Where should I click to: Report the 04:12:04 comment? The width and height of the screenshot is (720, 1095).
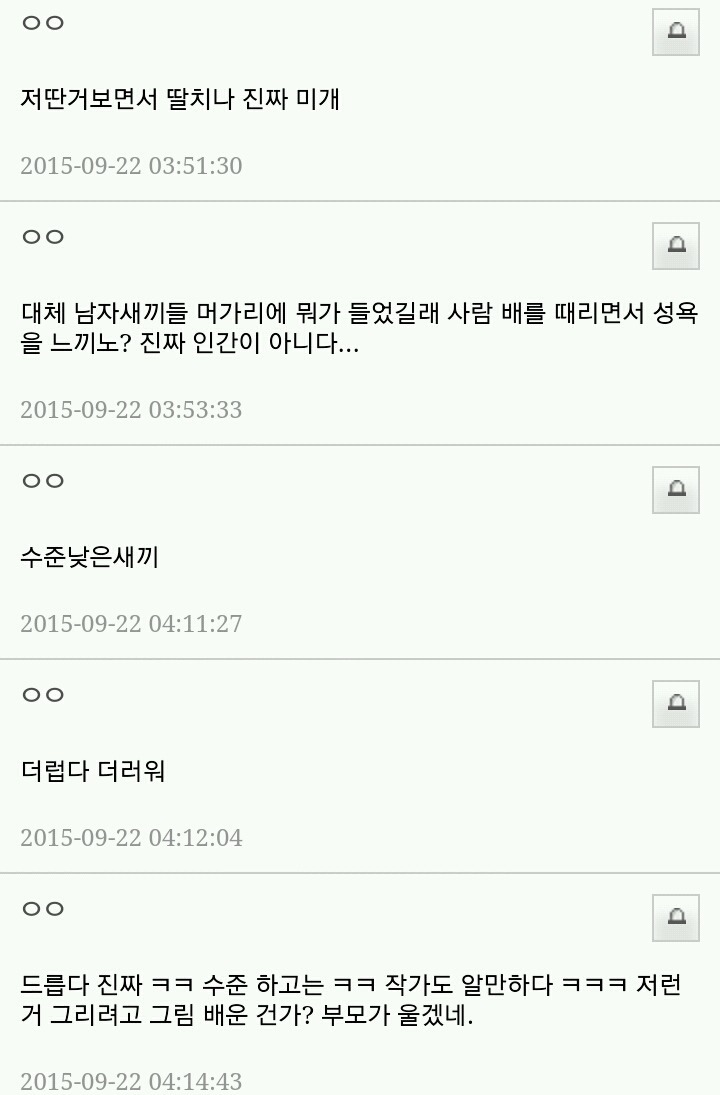point(676,703)
